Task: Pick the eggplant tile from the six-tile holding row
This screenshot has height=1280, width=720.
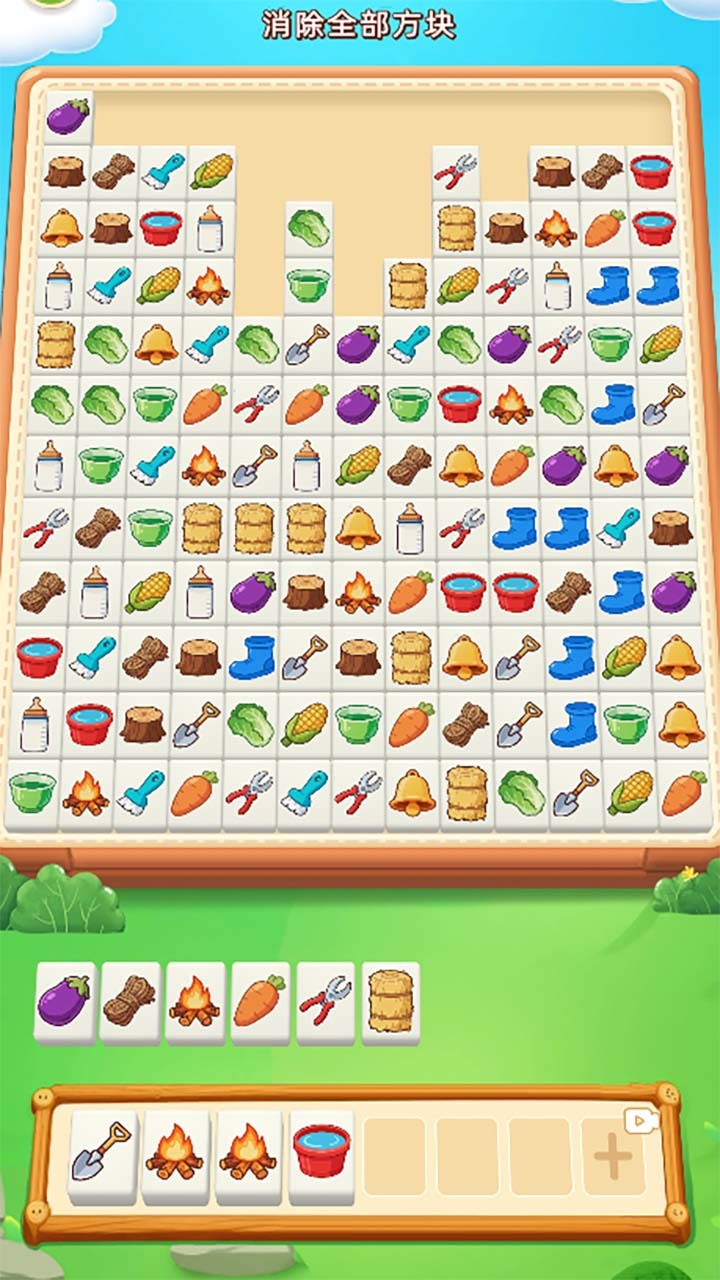Action: (64, 1001)
